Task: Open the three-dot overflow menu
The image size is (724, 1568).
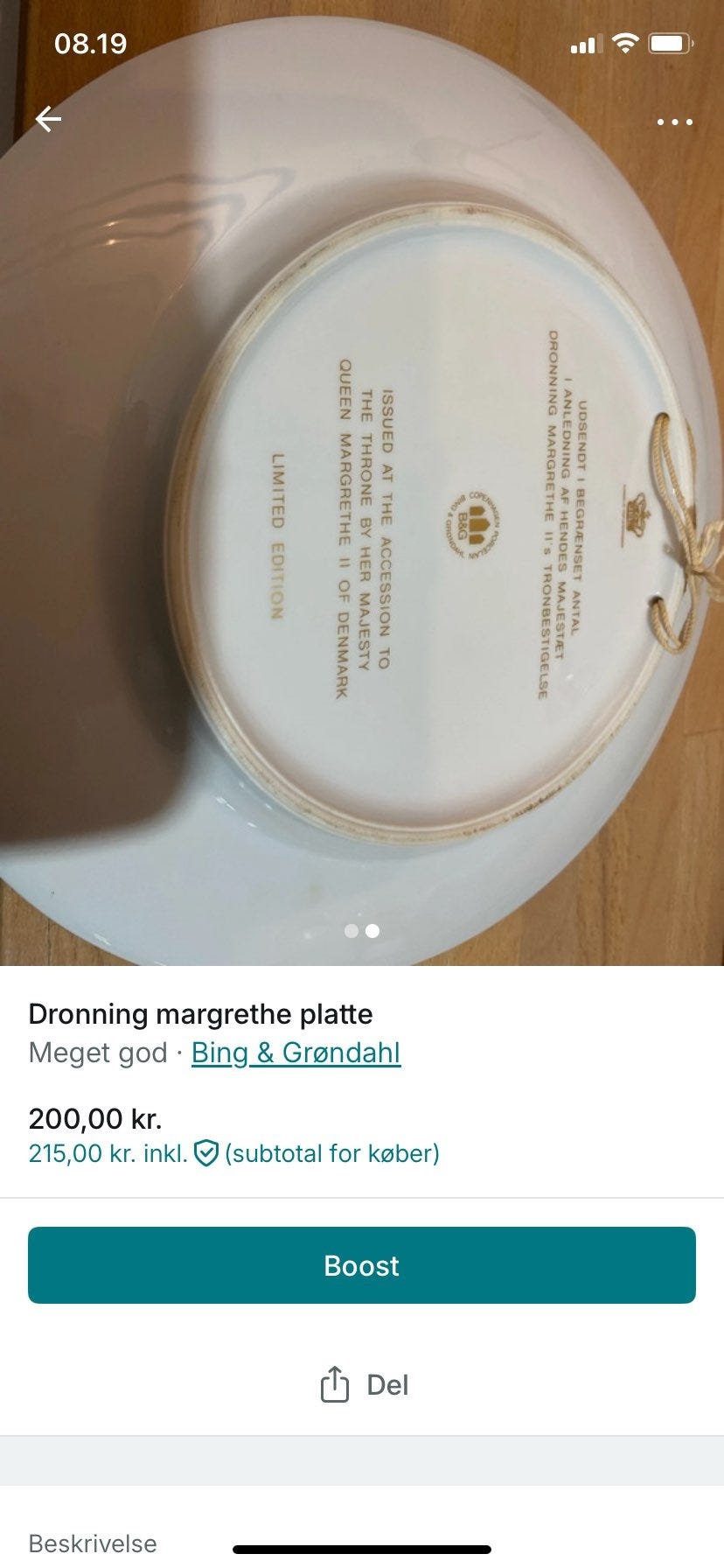Action: (x=674, y=122)
